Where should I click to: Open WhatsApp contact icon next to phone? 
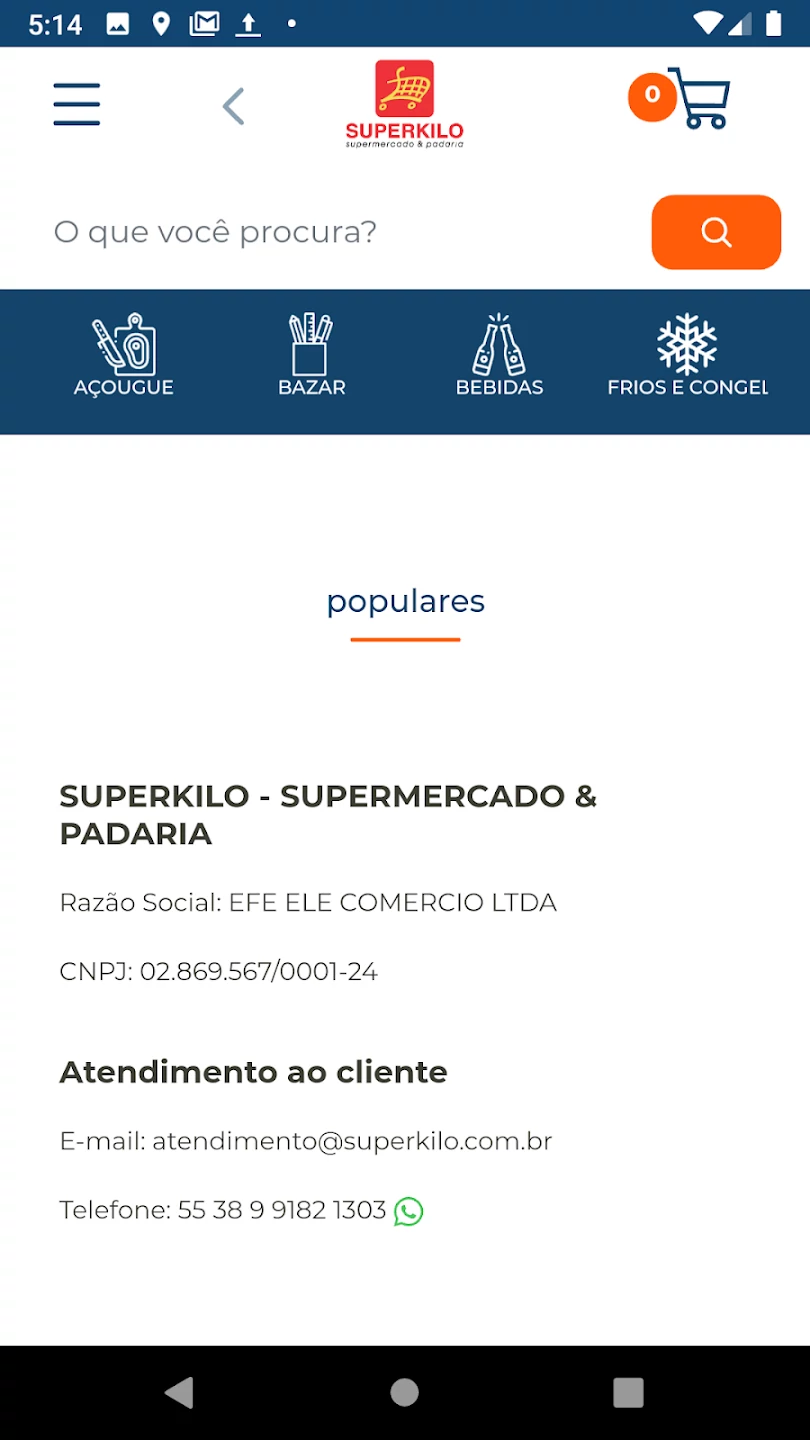tap(409, 1212)
